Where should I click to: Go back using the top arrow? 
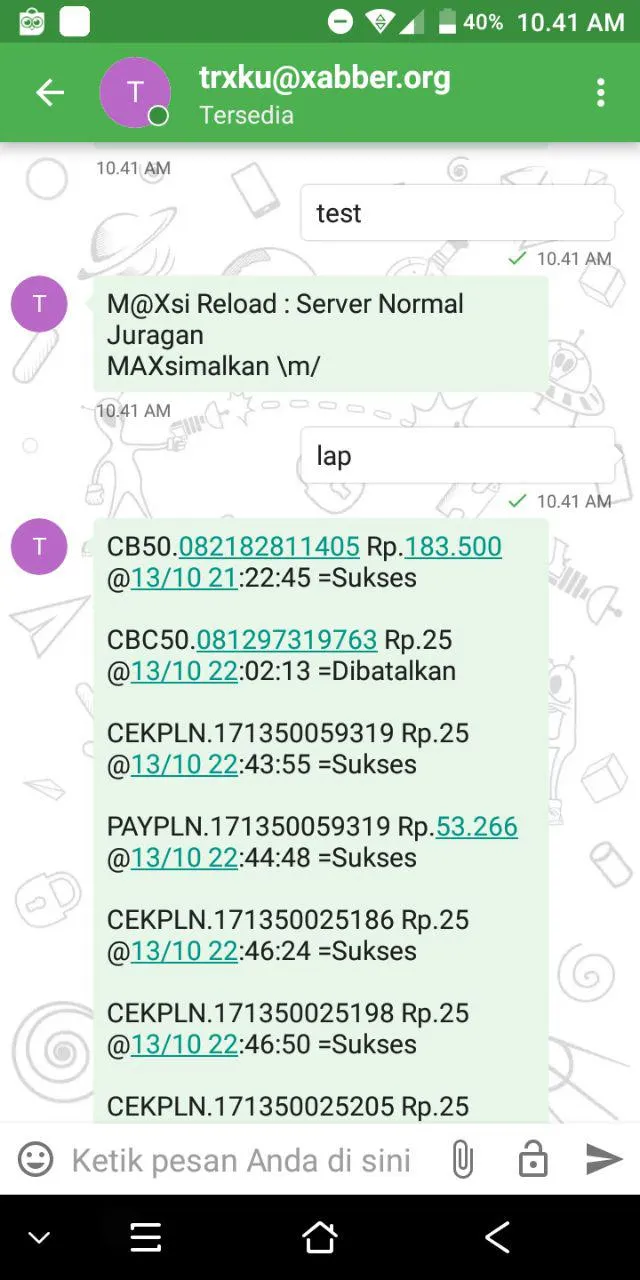[49, 93]
